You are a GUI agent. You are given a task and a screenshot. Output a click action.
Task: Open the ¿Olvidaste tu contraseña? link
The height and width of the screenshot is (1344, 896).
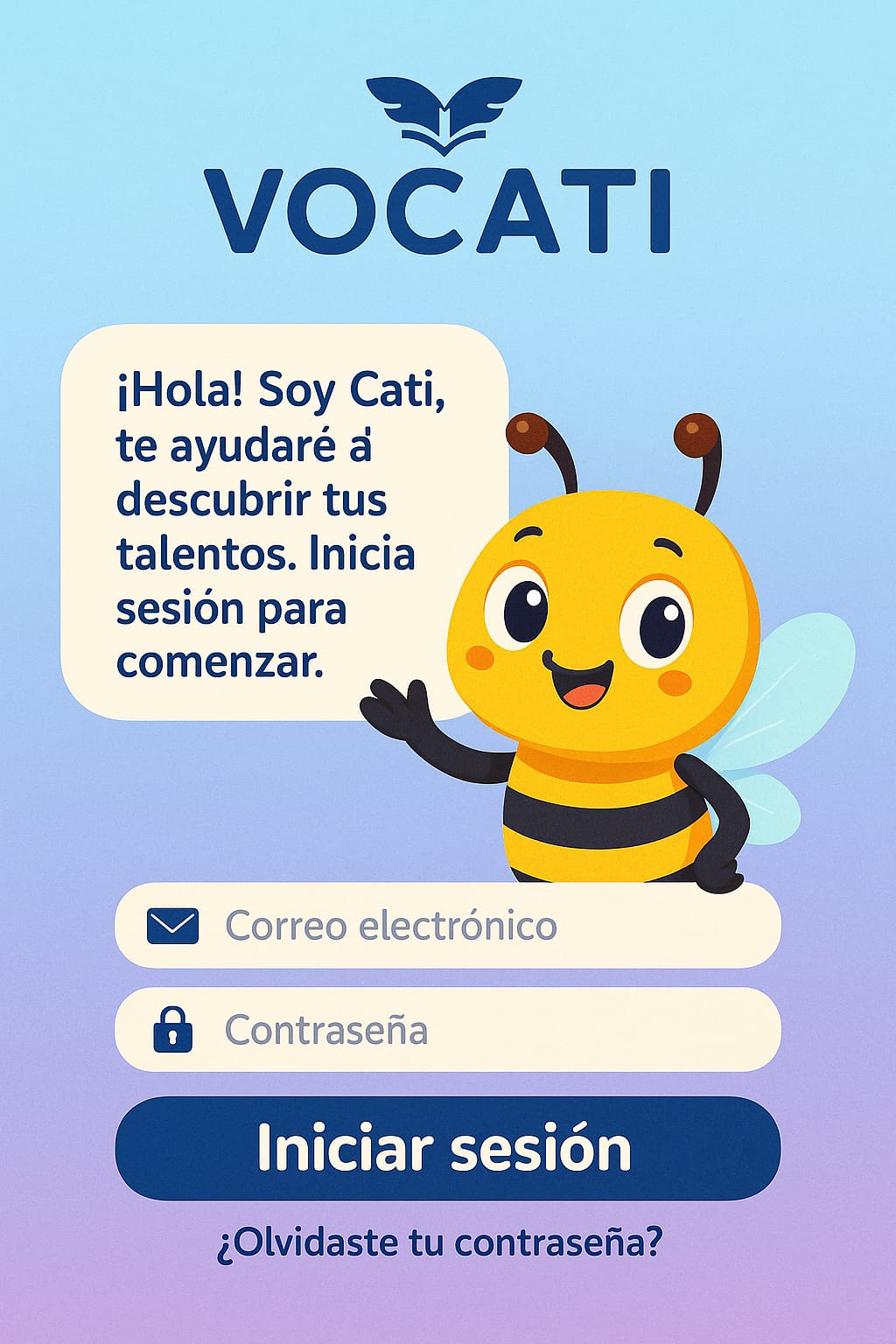coord(439,1242)
